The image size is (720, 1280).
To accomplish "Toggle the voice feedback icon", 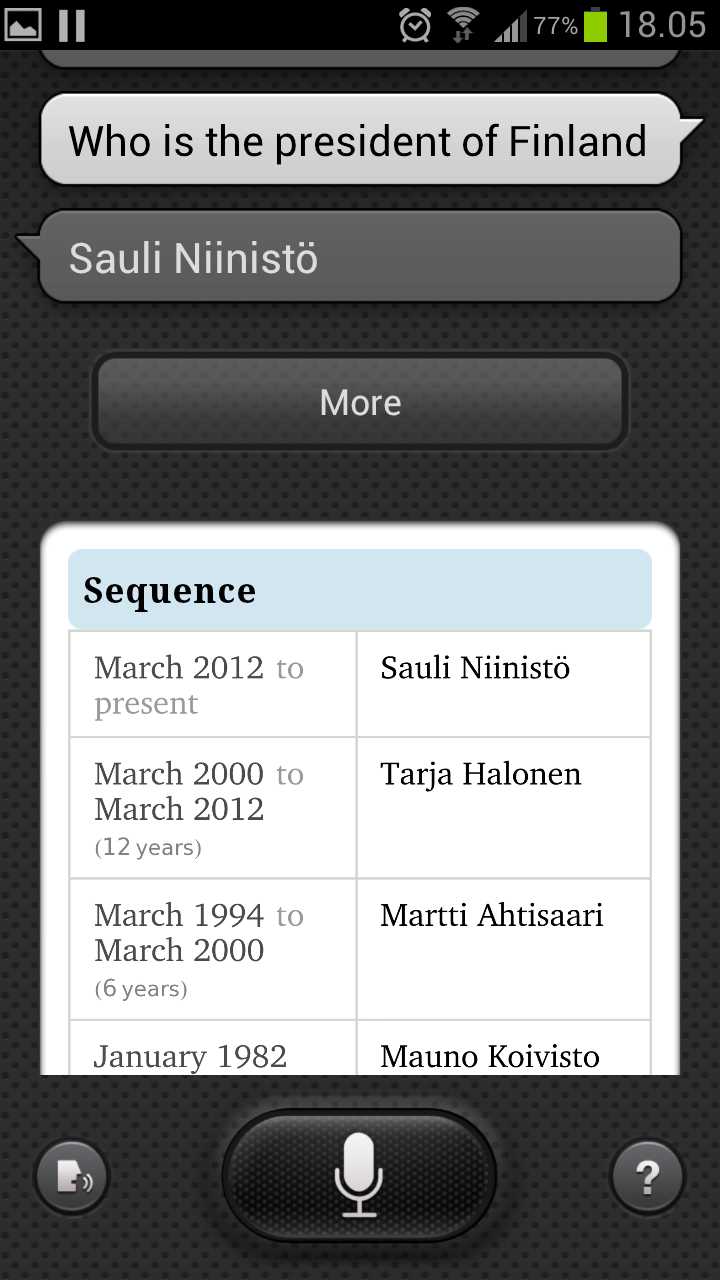I will tap(72, 1178).
